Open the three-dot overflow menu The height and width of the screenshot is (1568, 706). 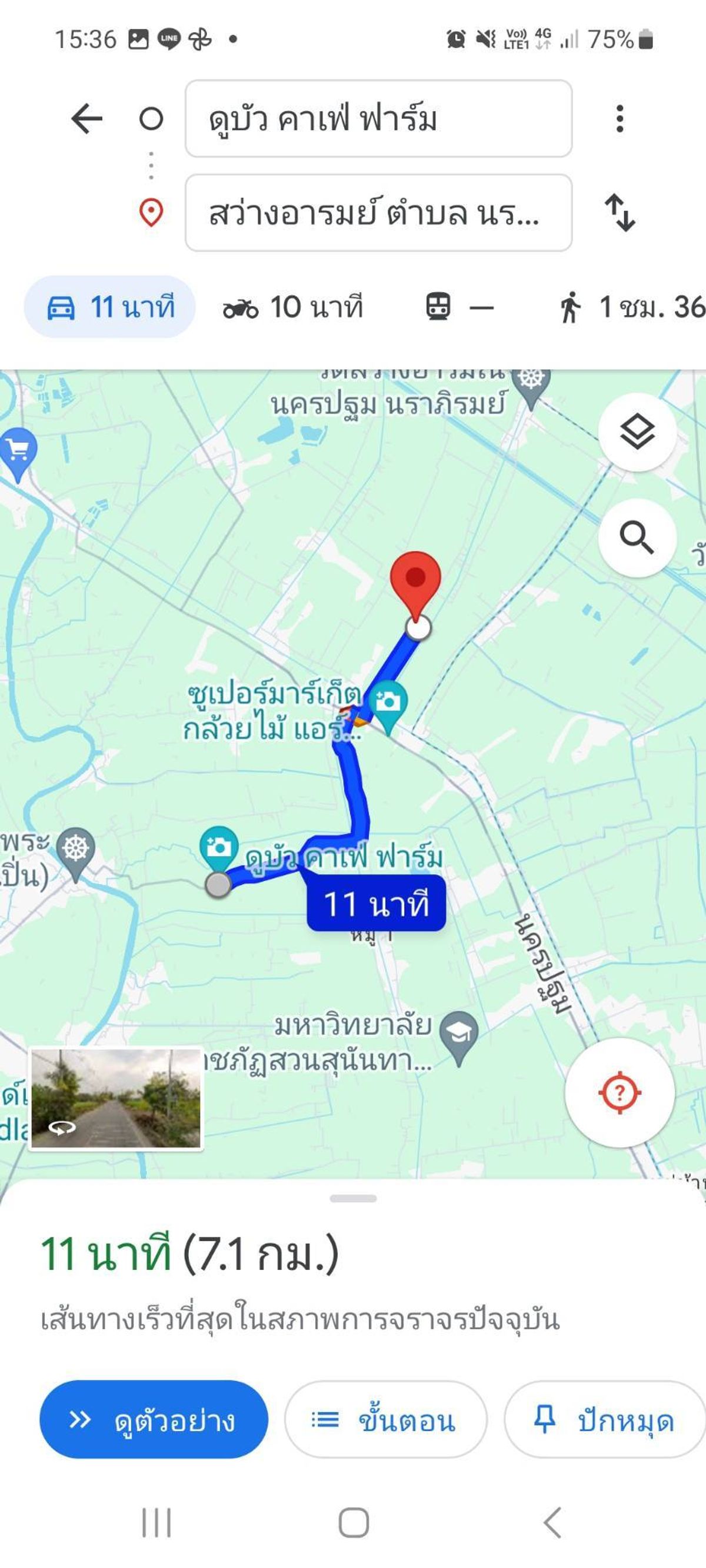pyautogui.click(x=620, y=118)
